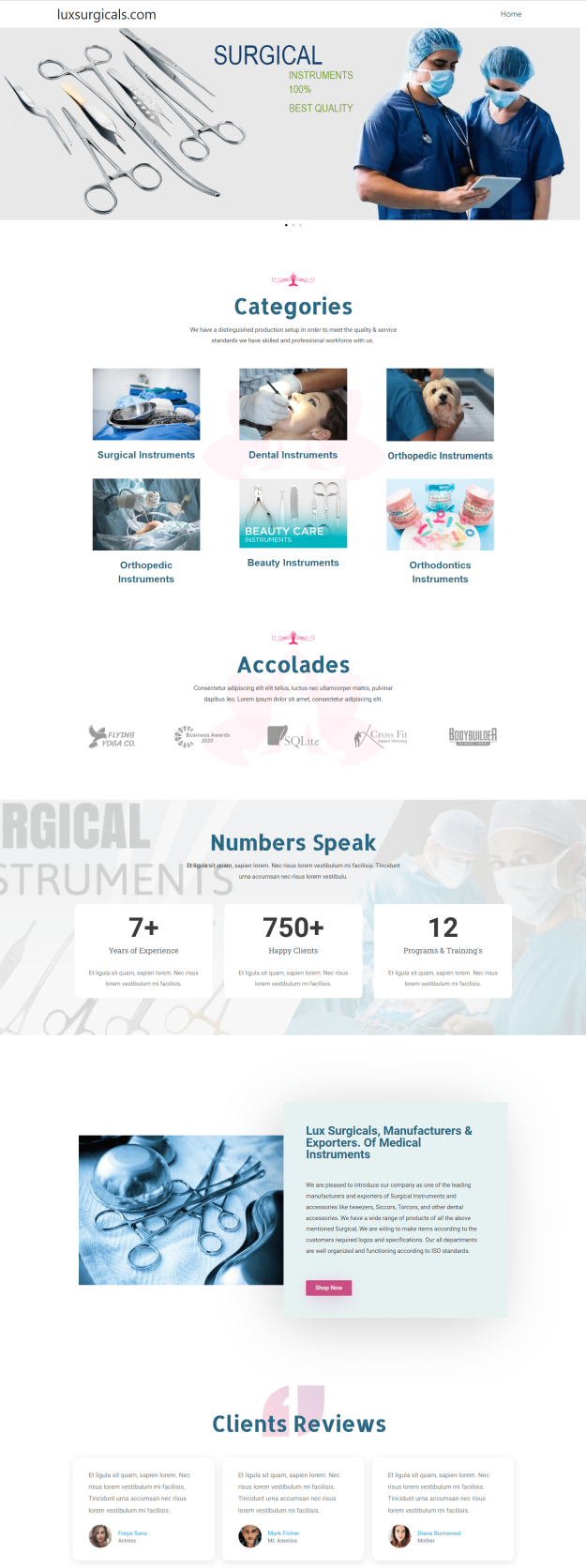
Task: Go to luxsurgicals.com site title
Action: coord(107,14)
